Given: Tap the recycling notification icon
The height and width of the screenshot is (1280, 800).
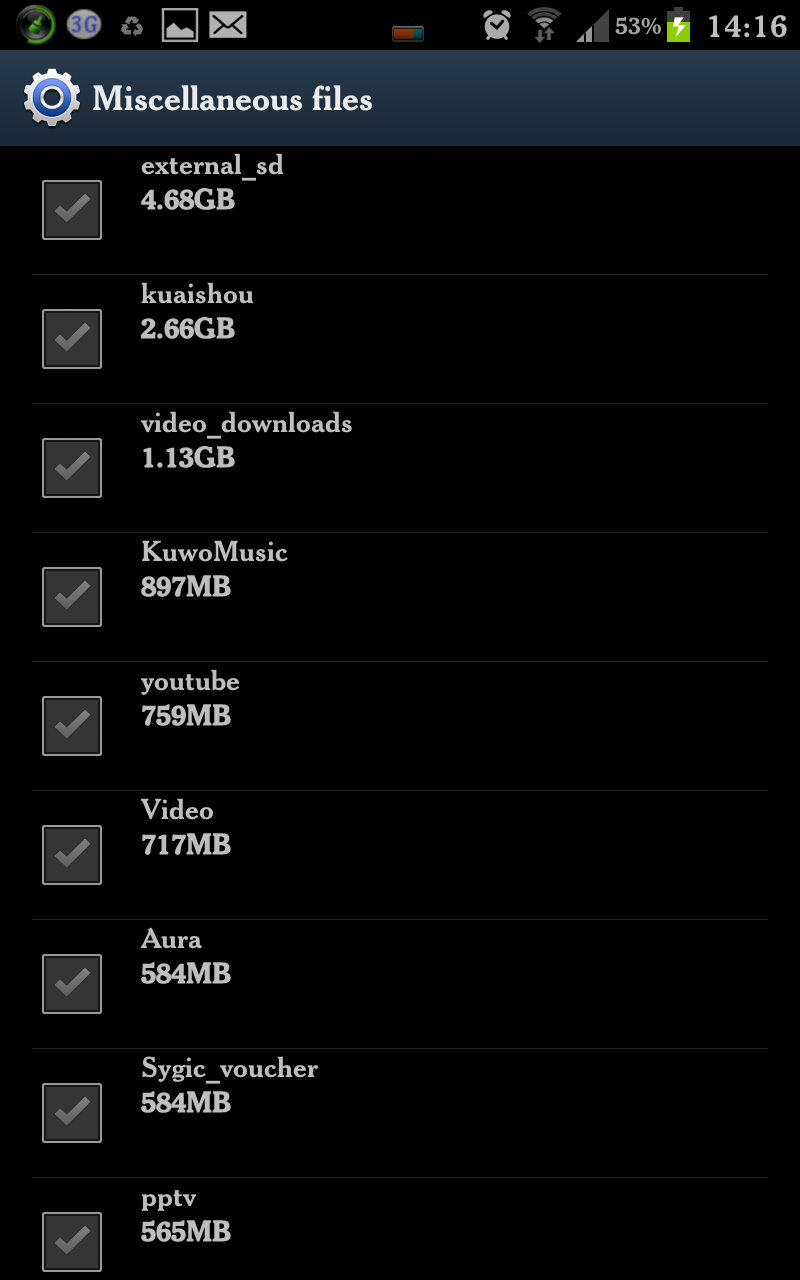Looking at the screenshot, I should (x=129, y=24).
